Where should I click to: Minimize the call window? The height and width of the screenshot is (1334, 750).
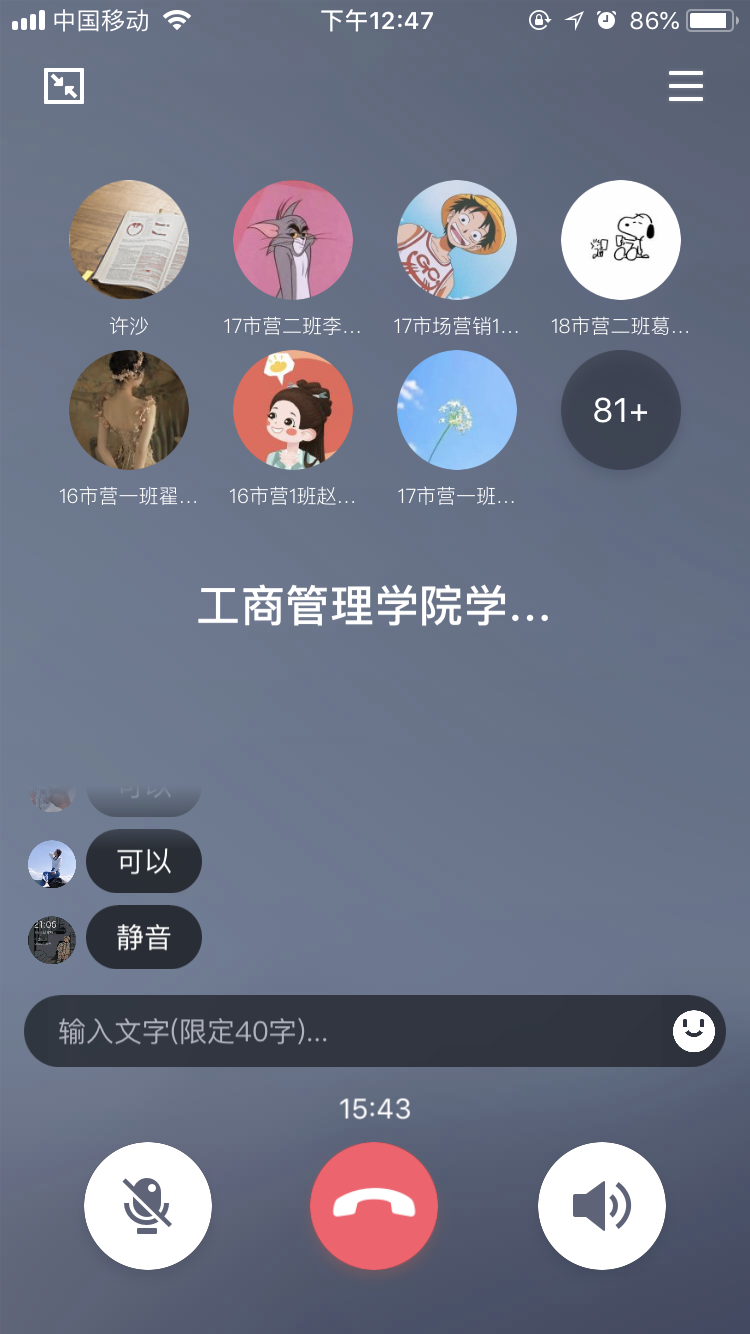coord(64,87)
